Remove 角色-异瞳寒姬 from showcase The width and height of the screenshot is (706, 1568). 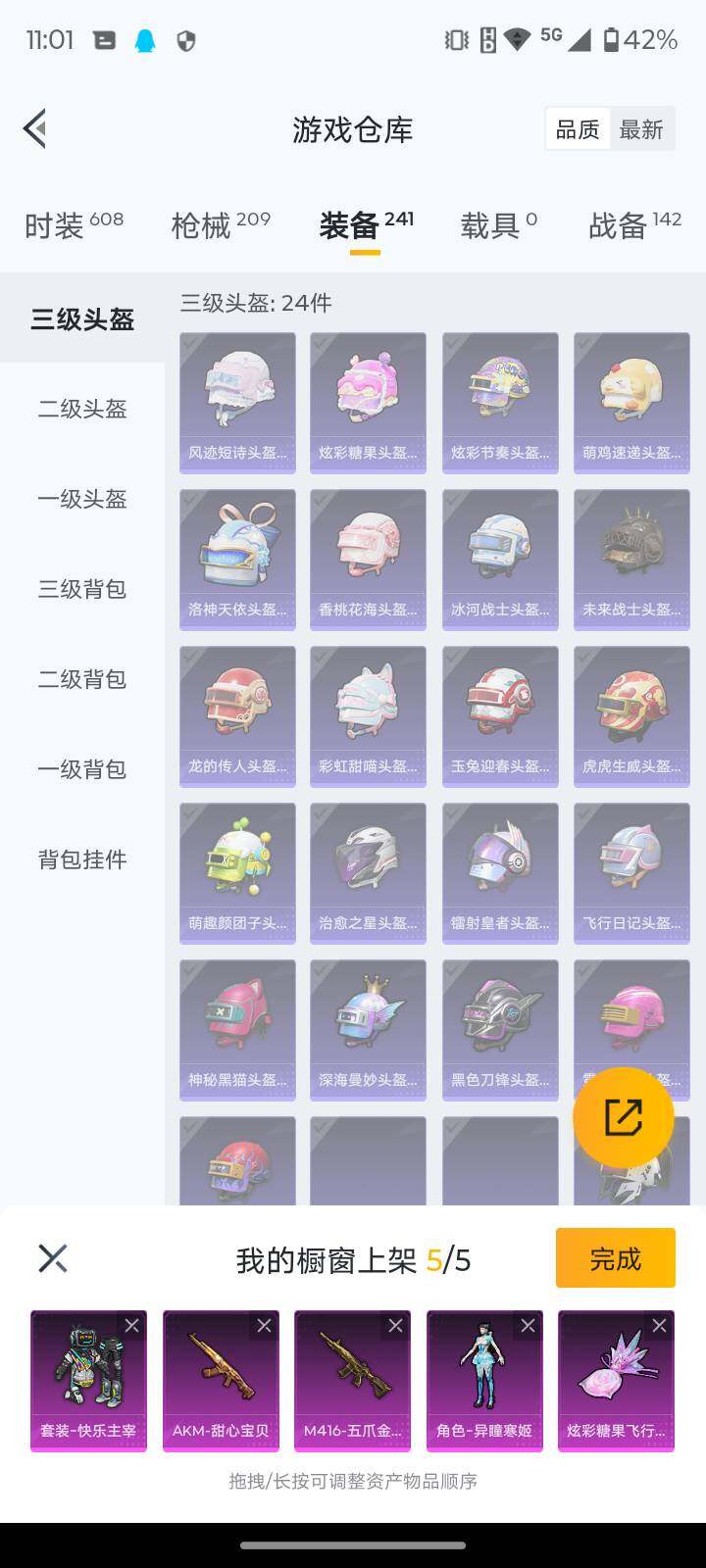point(528,1326)
